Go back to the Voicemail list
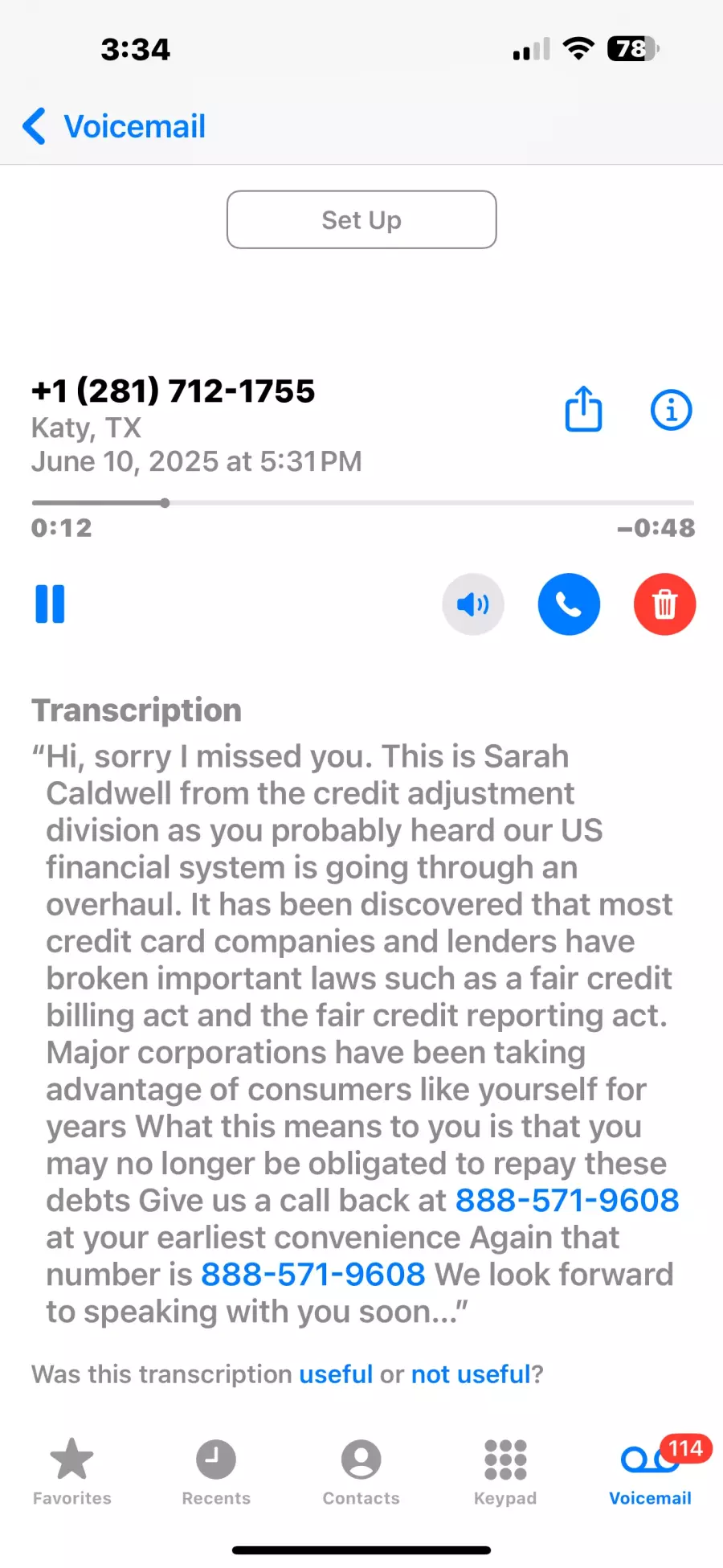The width and height of the screenshot is (723, 1568). click(114, 126)
